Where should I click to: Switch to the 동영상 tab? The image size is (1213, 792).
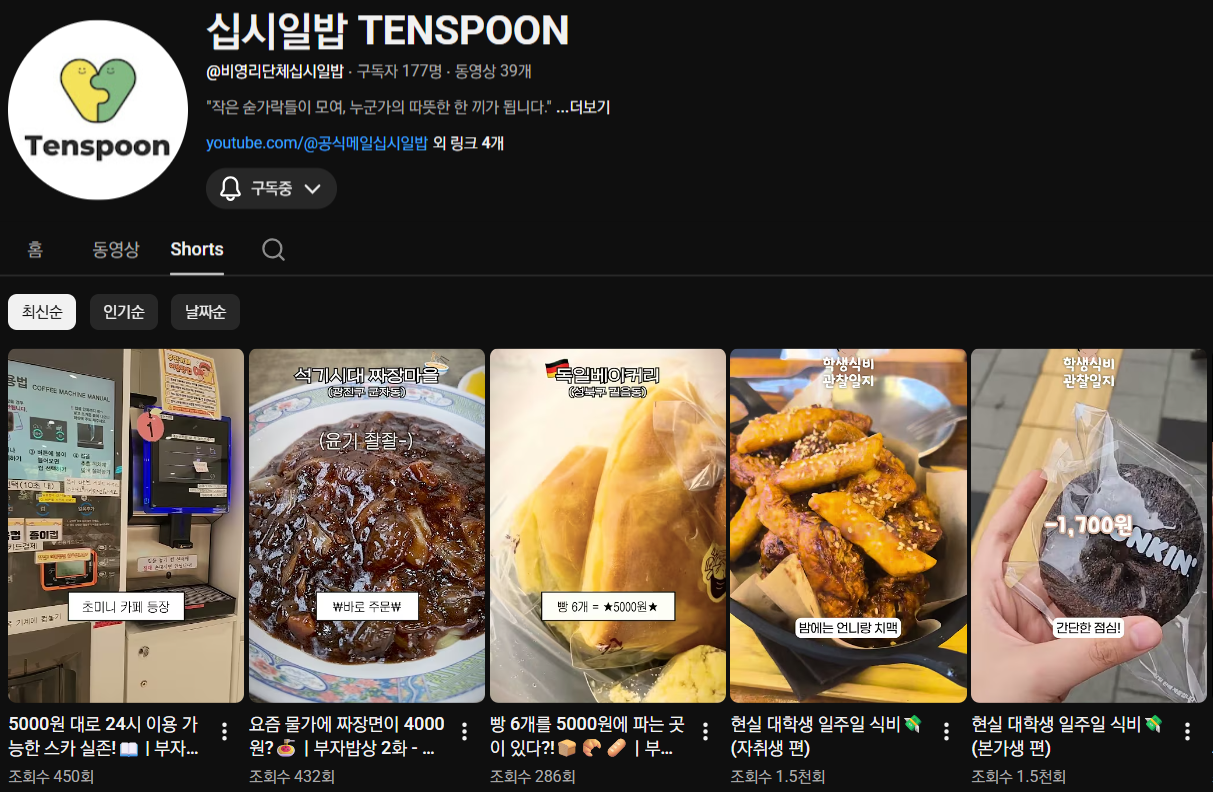(x=116, y=249)
